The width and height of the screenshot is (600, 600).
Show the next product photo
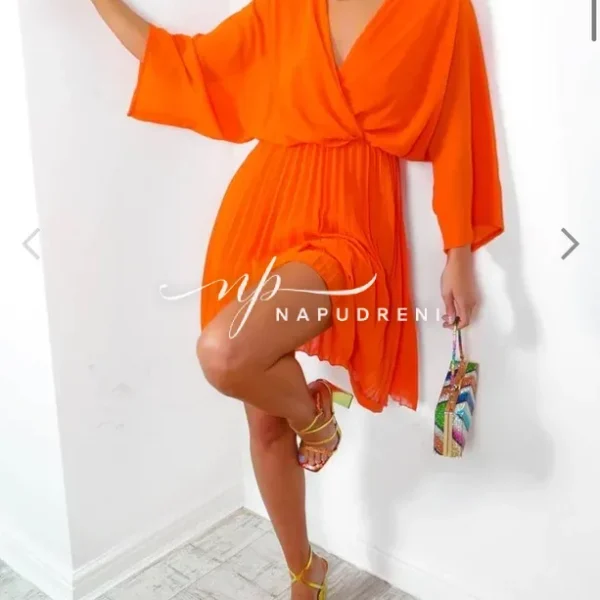569,243
